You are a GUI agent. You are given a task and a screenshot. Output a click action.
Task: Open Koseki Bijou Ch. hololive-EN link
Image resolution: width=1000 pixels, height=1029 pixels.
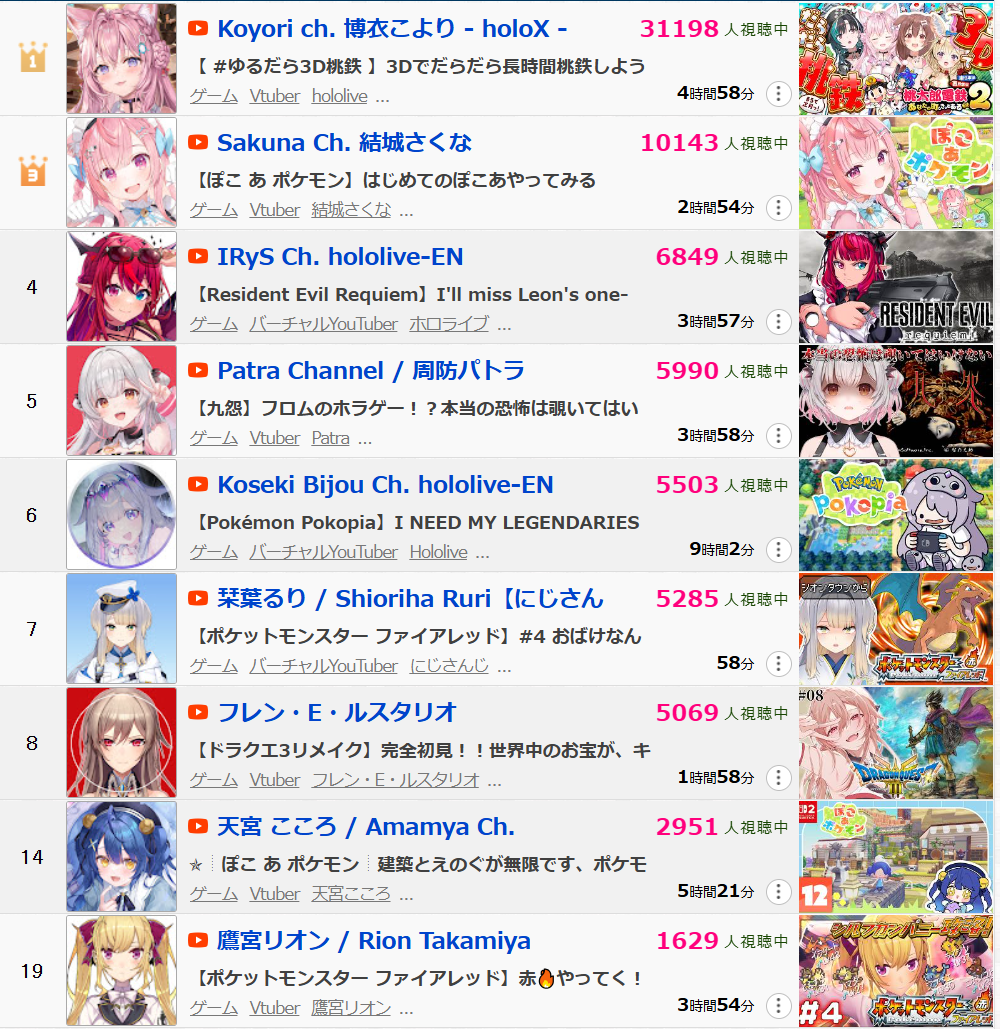click(385, 485)
